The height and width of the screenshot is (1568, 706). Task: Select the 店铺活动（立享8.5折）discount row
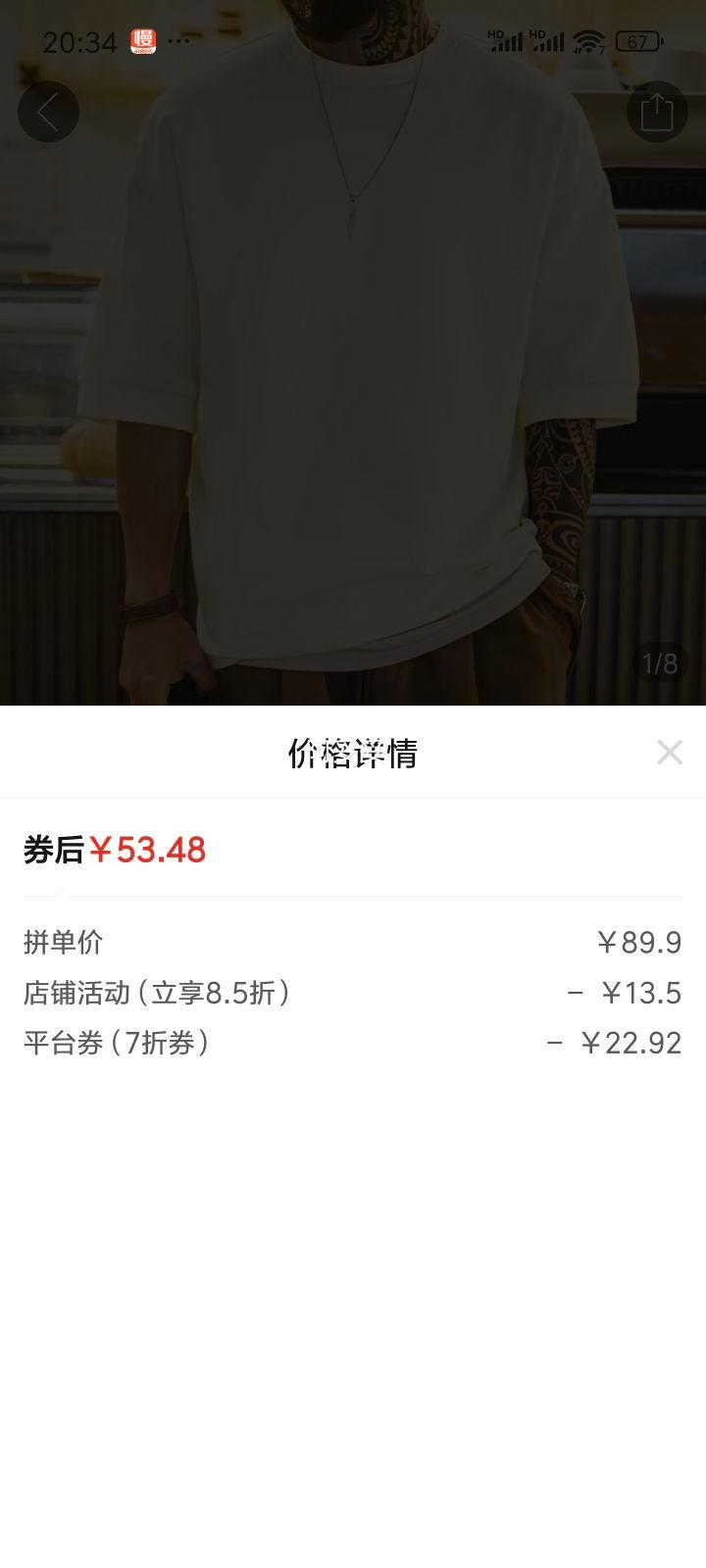pos(154,993)
